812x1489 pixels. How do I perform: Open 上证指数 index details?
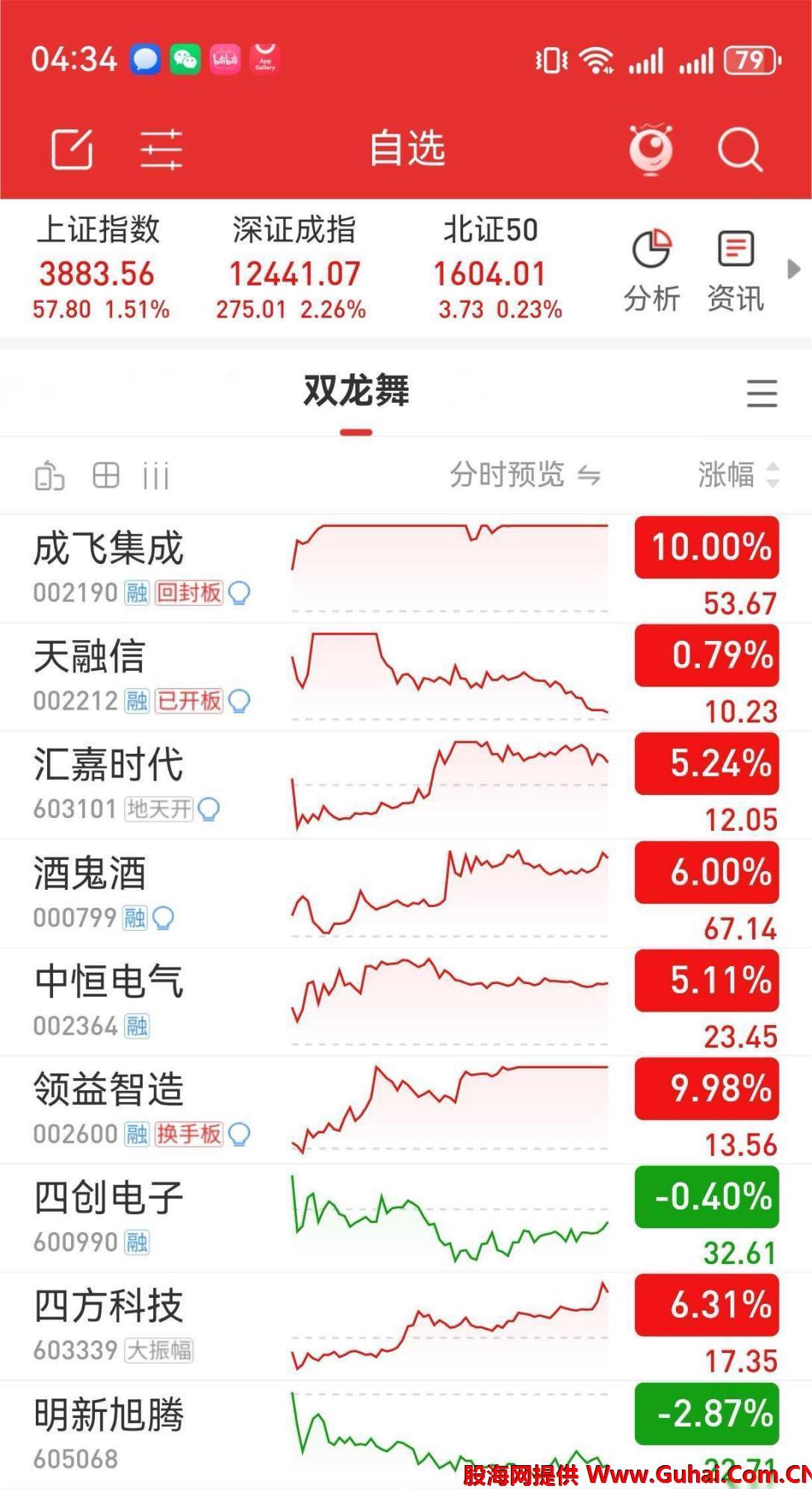tap(100, 267)
